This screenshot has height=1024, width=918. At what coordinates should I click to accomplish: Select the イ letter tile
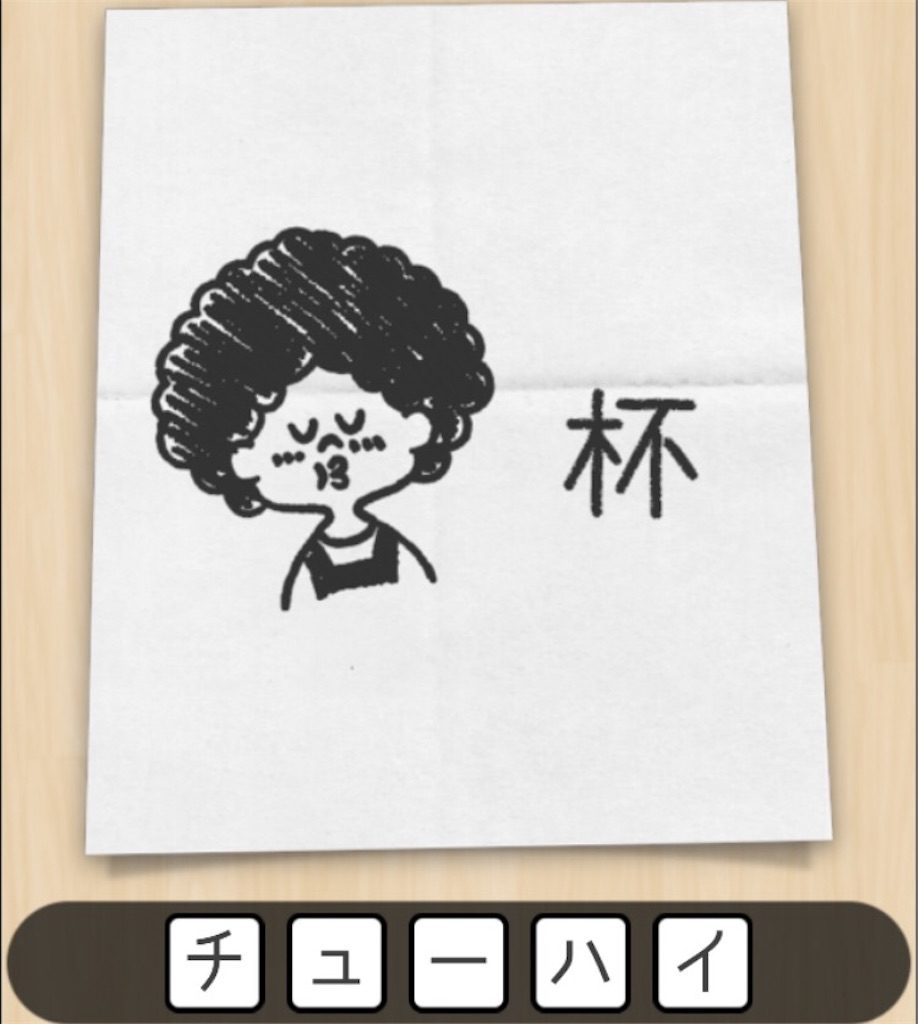702,962
